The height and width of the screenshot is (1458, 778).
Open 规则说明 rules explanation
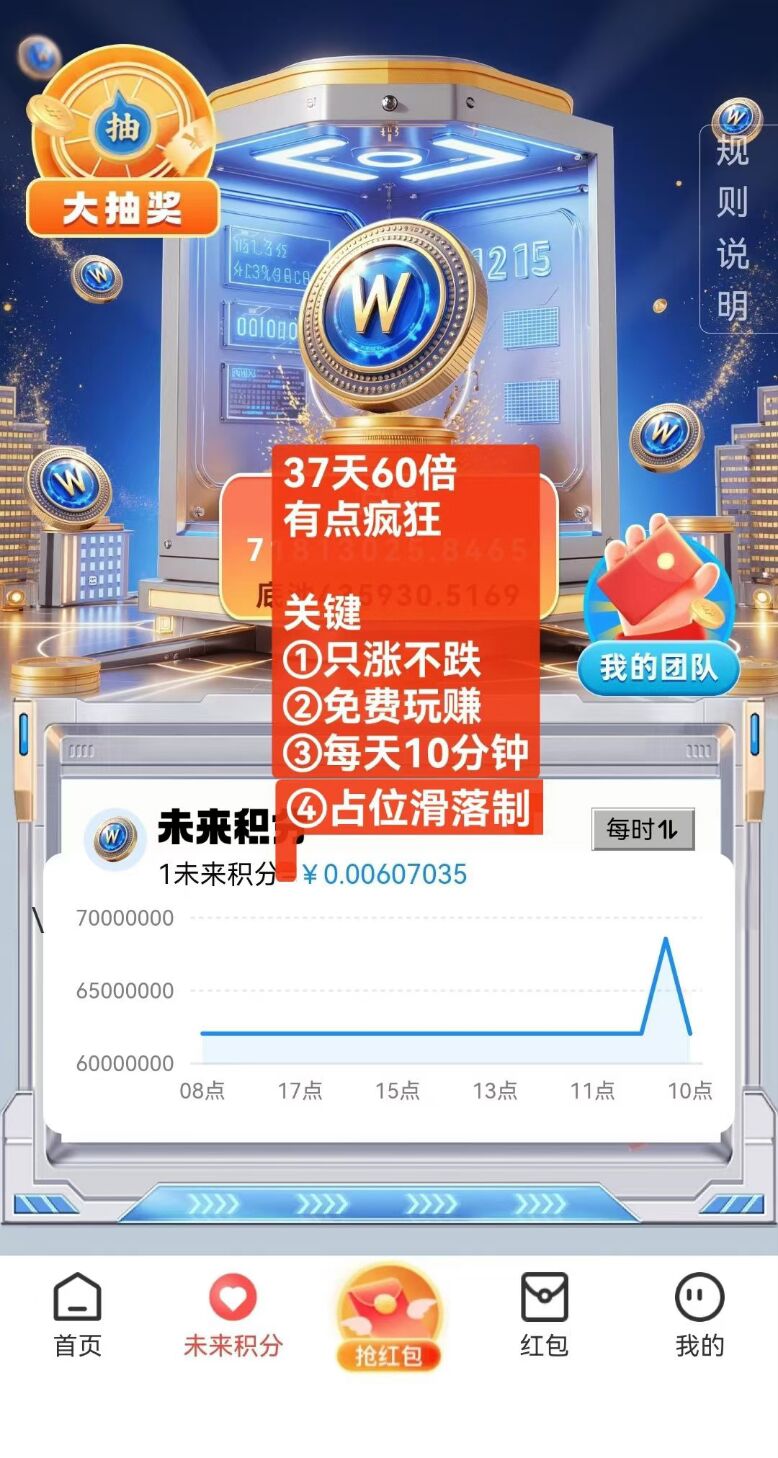pyautogui.click(x=733, y=227)
